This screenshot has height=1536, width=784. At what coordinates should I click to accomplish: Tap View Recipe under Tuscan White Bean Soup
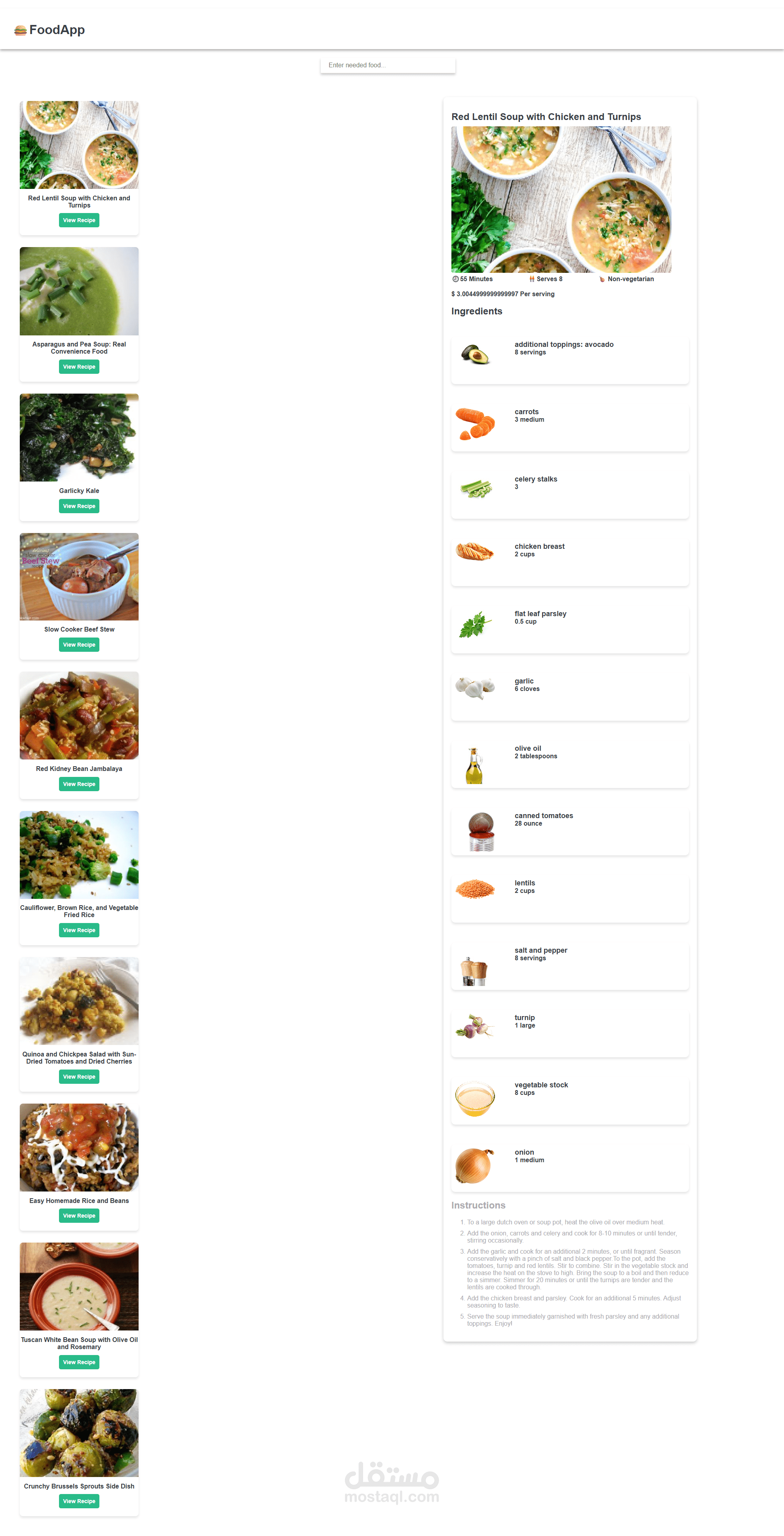coord(79,1363)
